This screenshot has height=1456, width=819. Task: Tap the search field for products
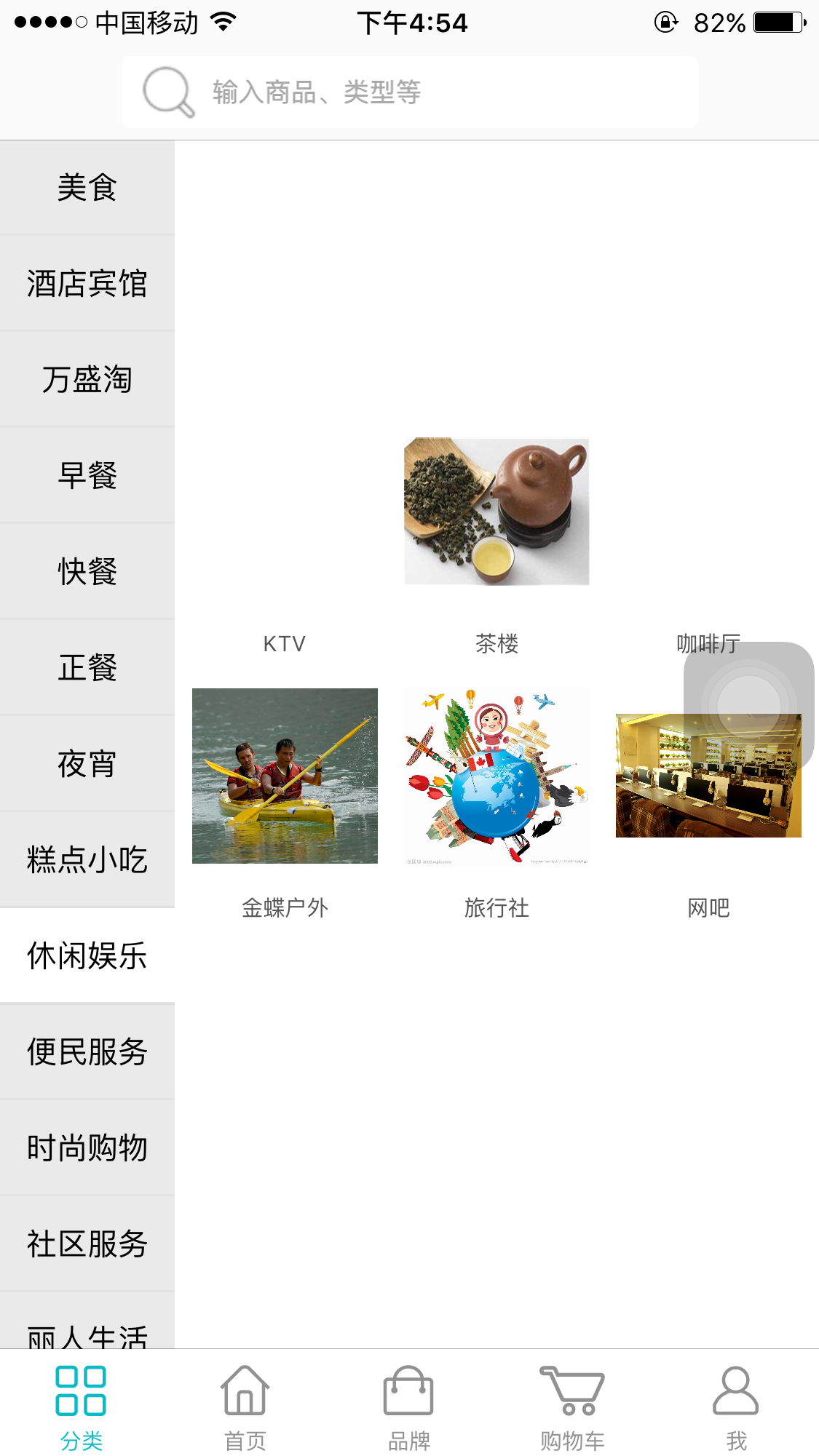coord(409,92)
